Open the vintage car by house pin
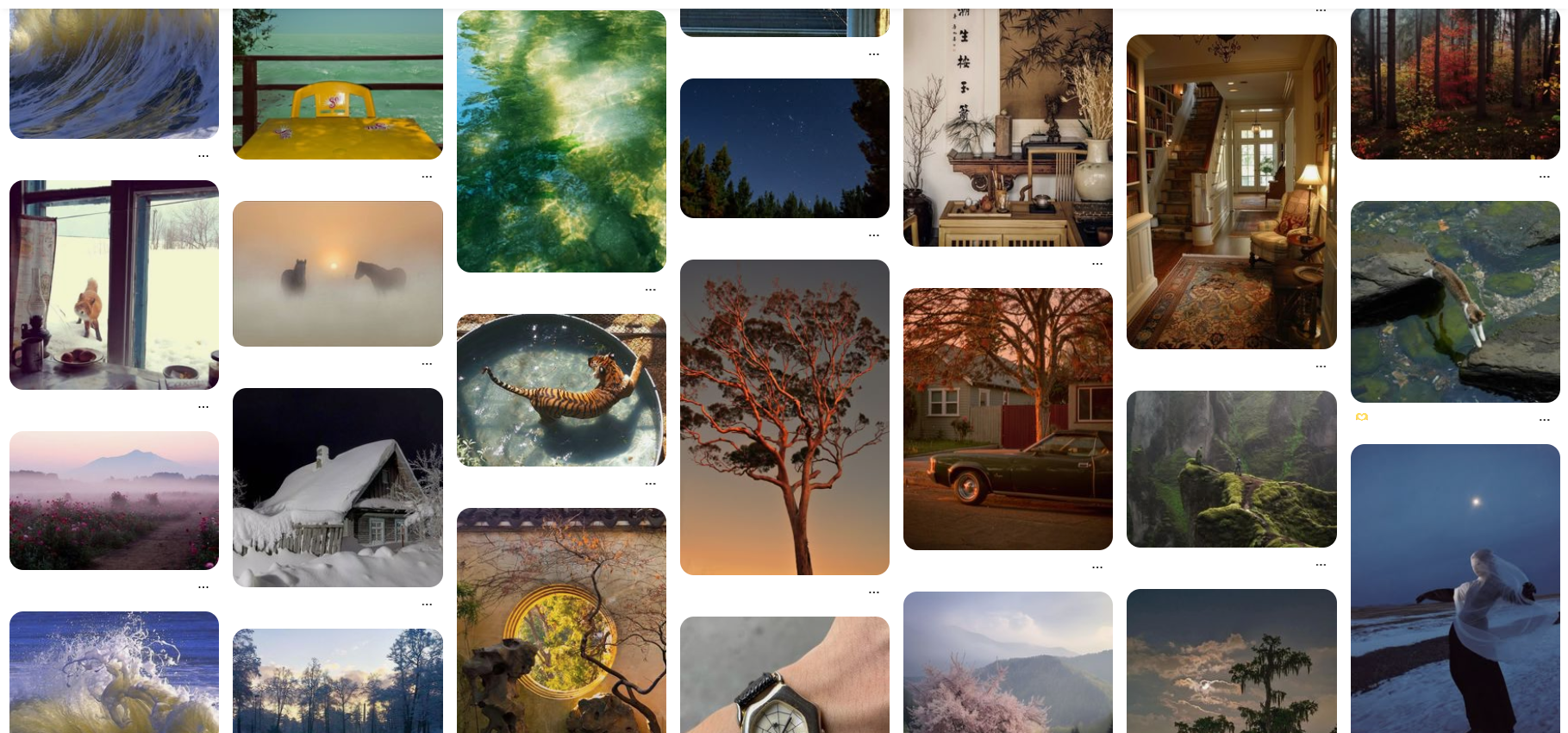 pos(1008,418)
